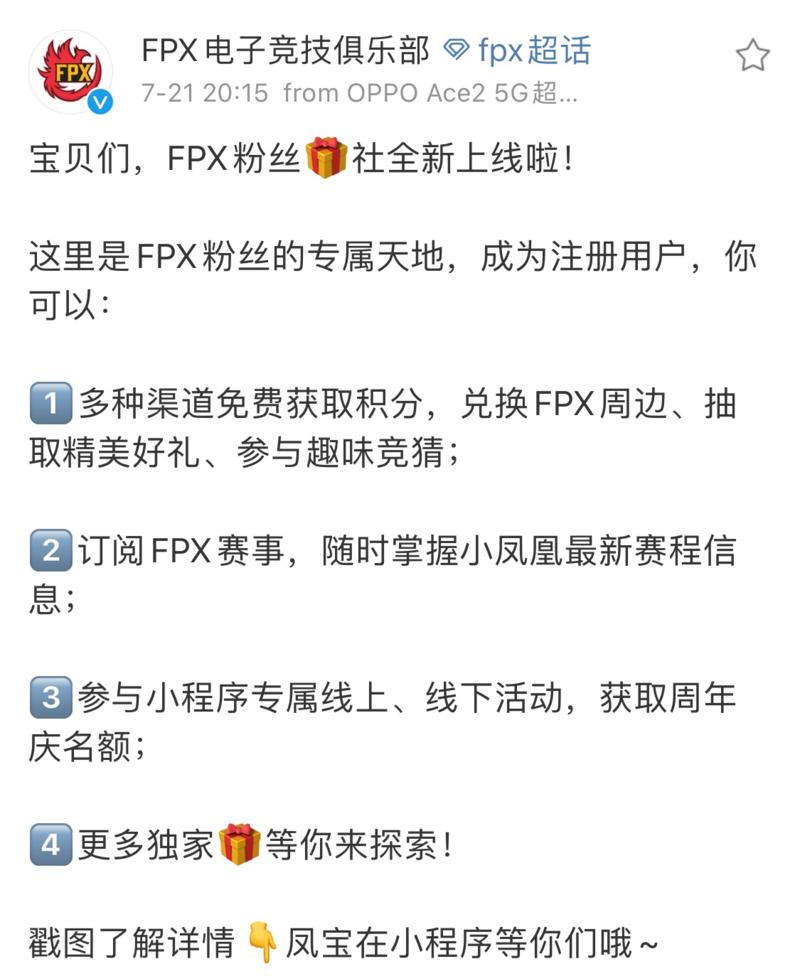Open FPX电子竞技俱乐部 account name

285,49
